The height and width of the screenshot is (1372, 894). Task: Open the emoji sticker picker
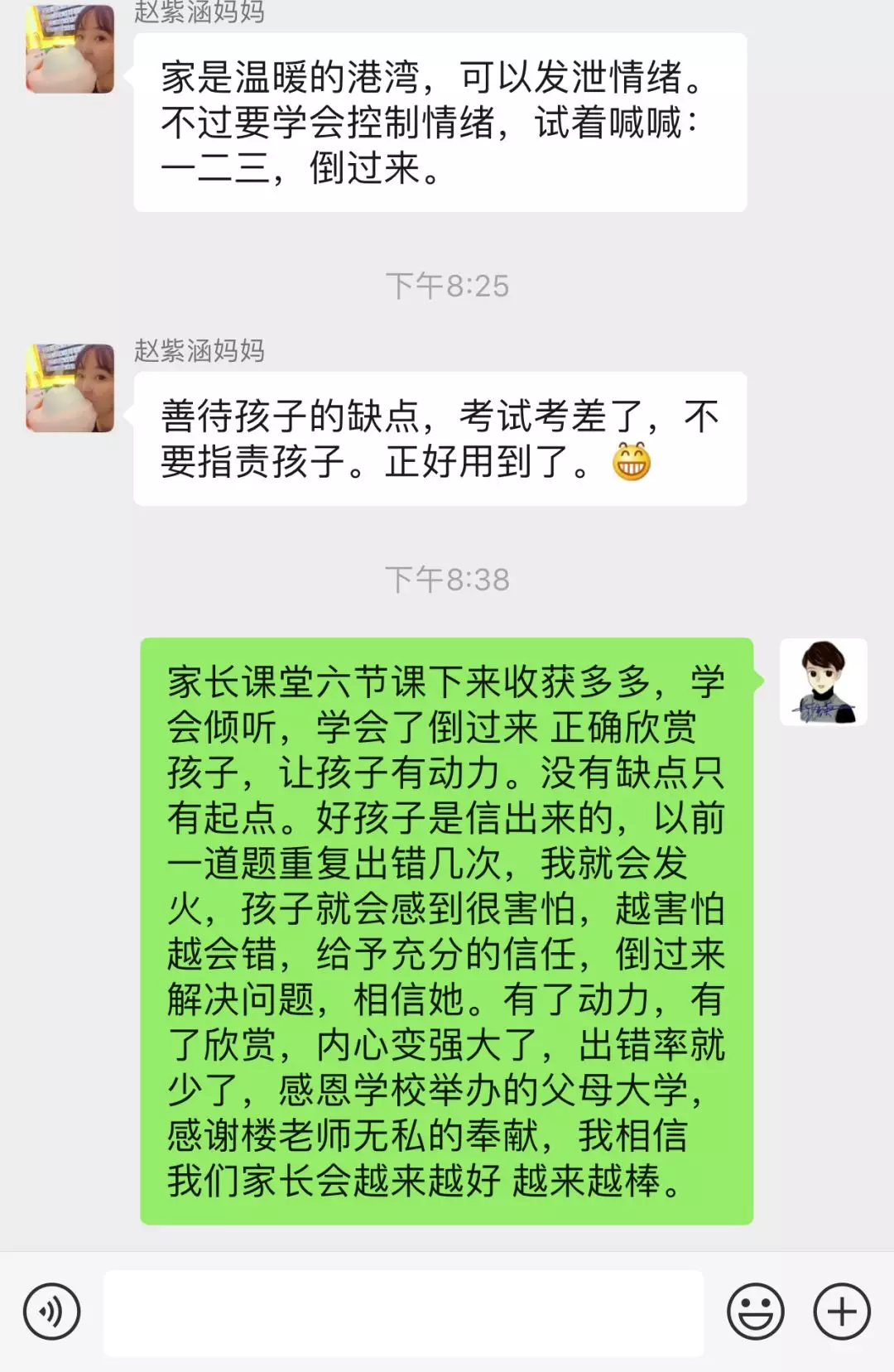[755, 1312]
